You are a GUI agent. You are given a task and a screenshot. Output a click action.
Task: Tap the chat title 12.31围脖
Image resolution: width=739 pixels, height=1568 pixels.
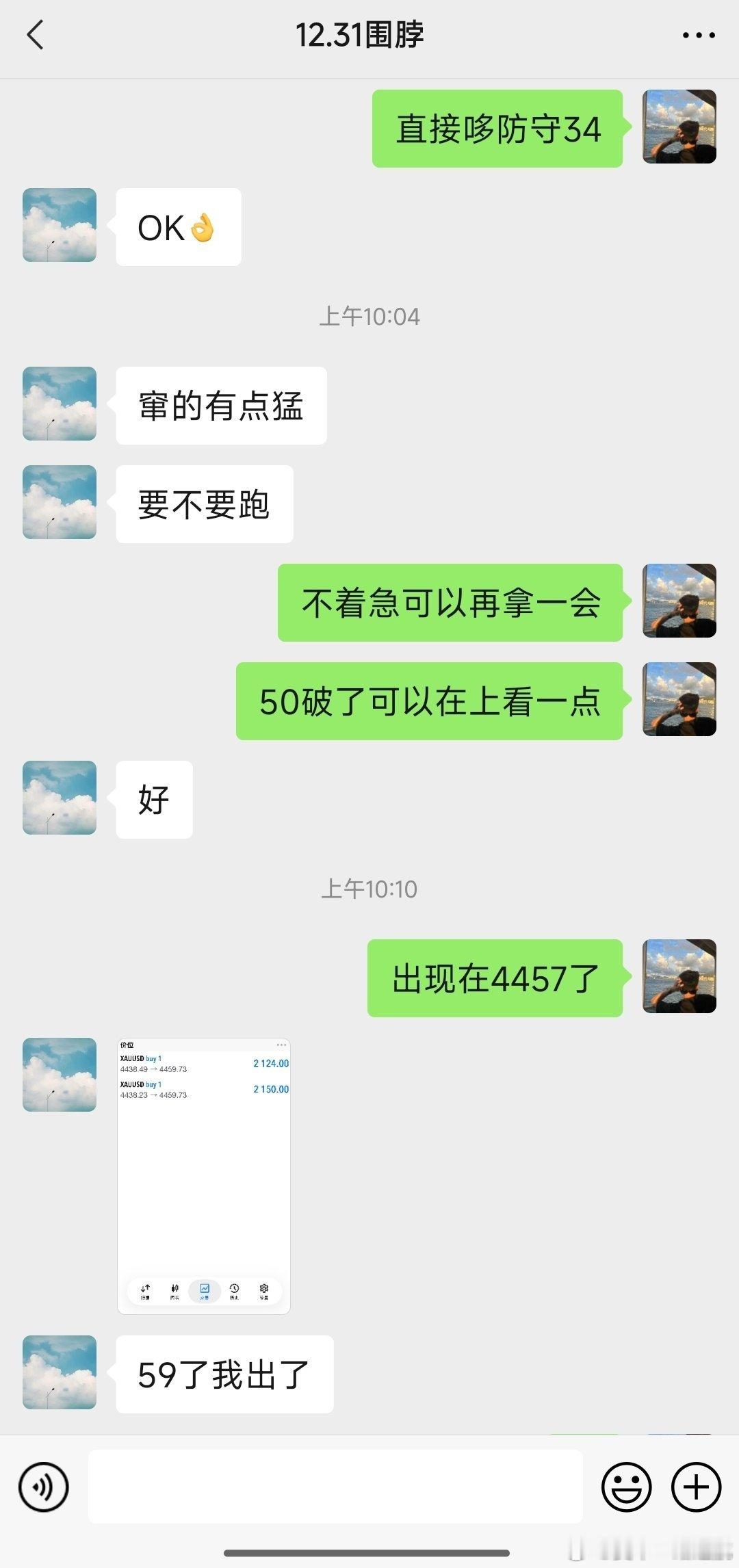coord(361,36)
